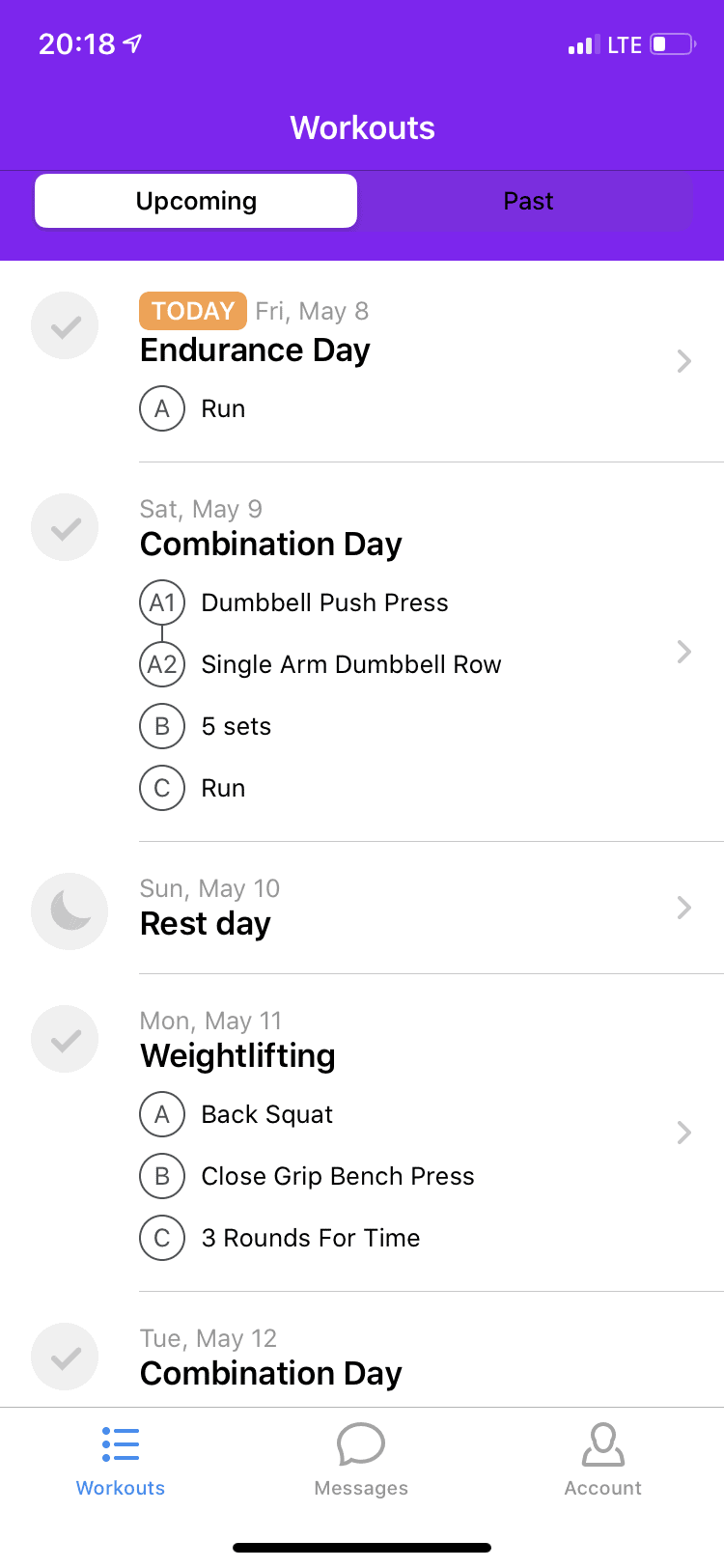Tap the moon icon for Rest day

(x=70, y=910)
